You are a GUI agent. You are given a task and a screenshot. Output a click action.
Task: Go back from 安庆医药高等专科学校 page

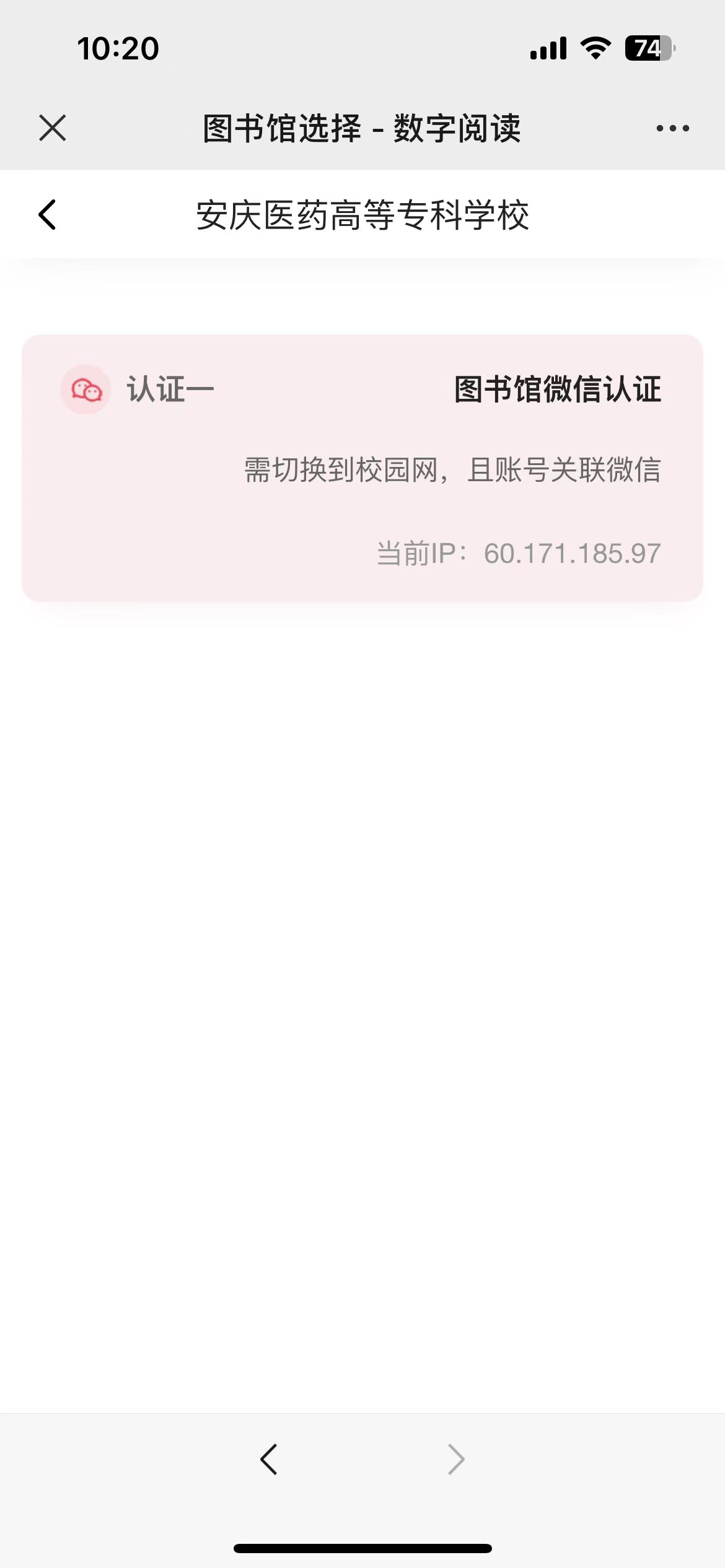point(48,215)
